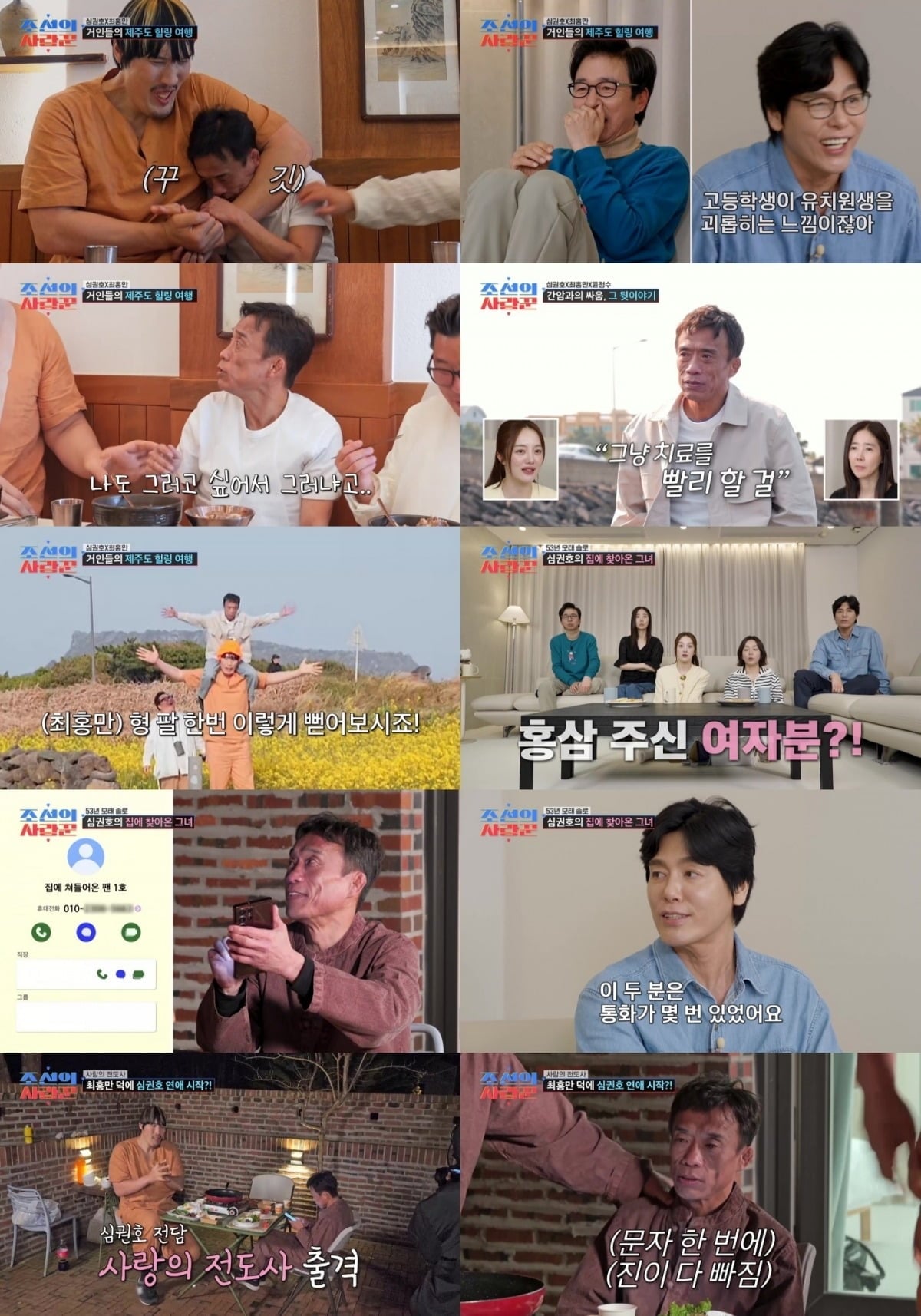The width and height of the screenshot is (921, 1316).
Task: Tap the small call icon in the 직장 row
Action: tap(101, 974)
